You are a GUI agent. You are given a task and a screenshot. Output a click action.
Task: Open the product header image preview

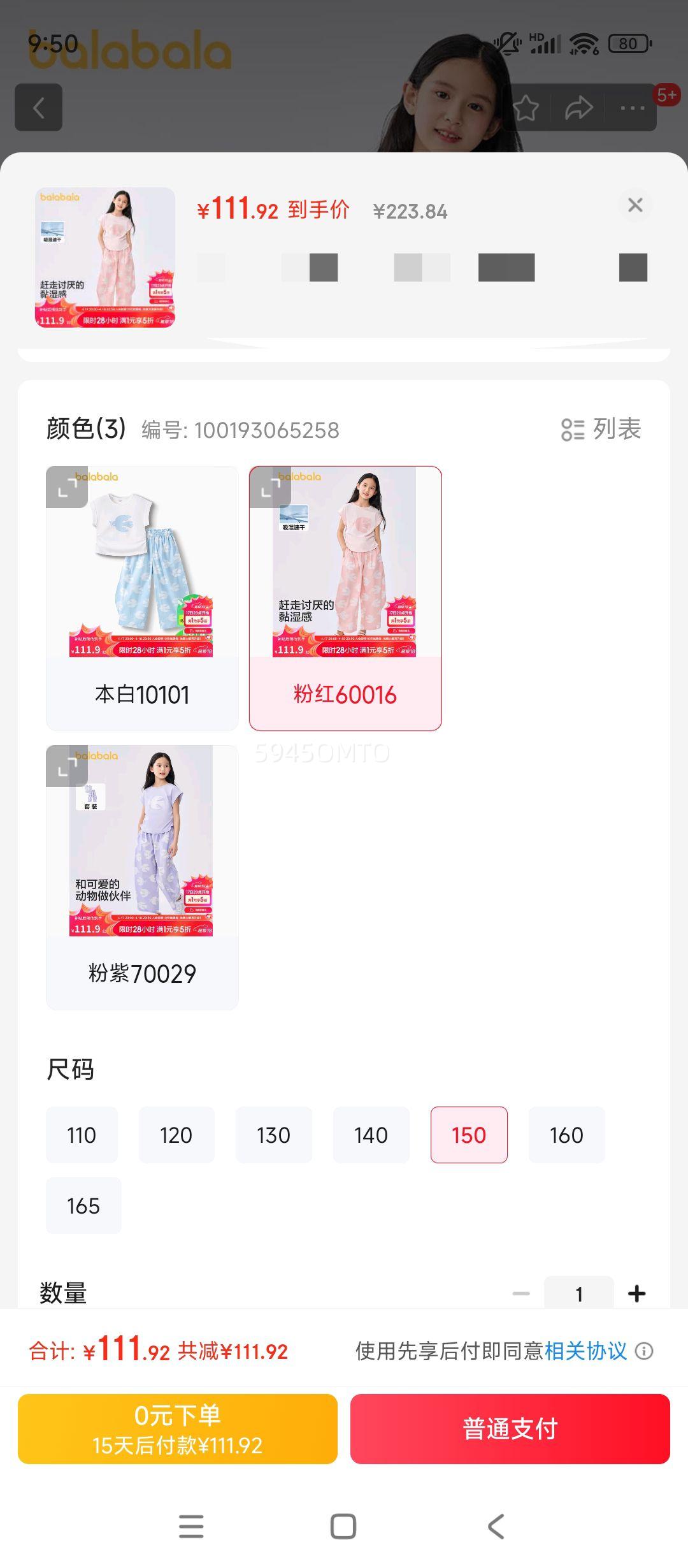(x=105, y=258)
